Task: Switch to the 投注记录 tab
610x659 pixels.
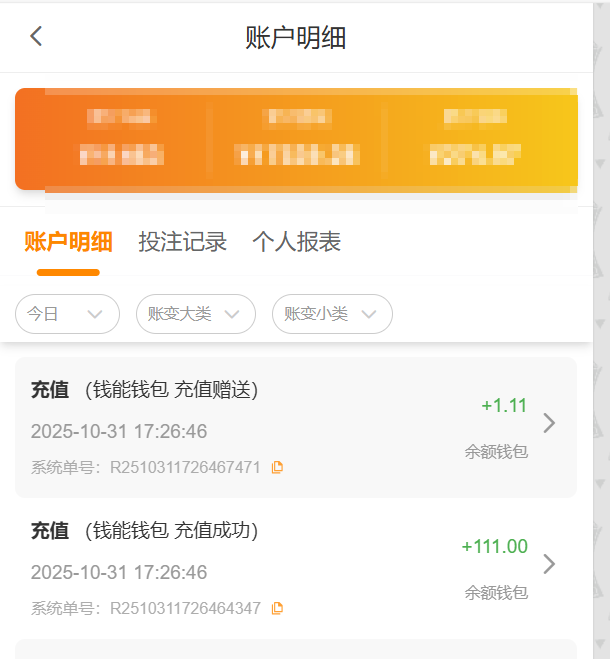Action: click(183, 242)
